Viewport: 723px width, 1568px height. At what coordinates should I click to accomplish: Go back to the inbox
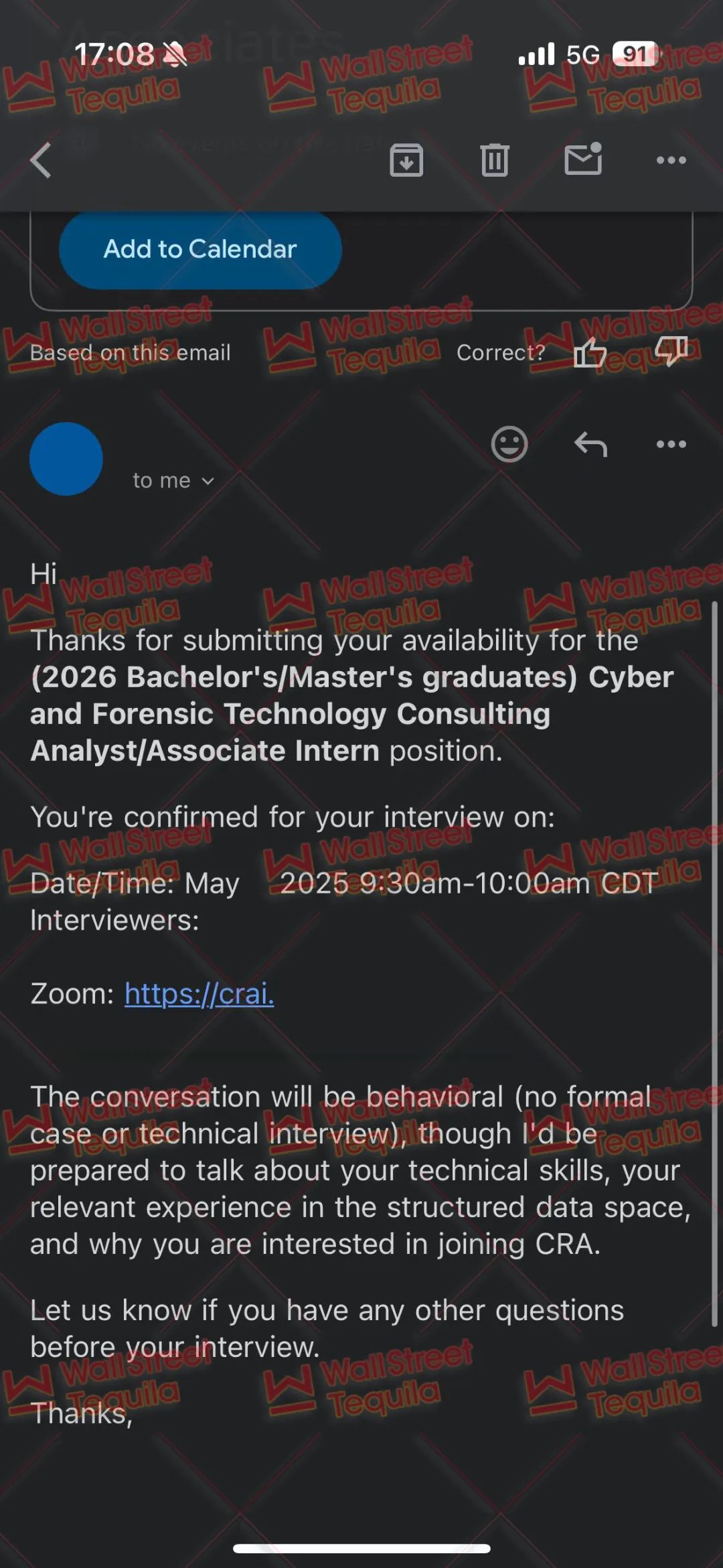[x=41, y=161]
